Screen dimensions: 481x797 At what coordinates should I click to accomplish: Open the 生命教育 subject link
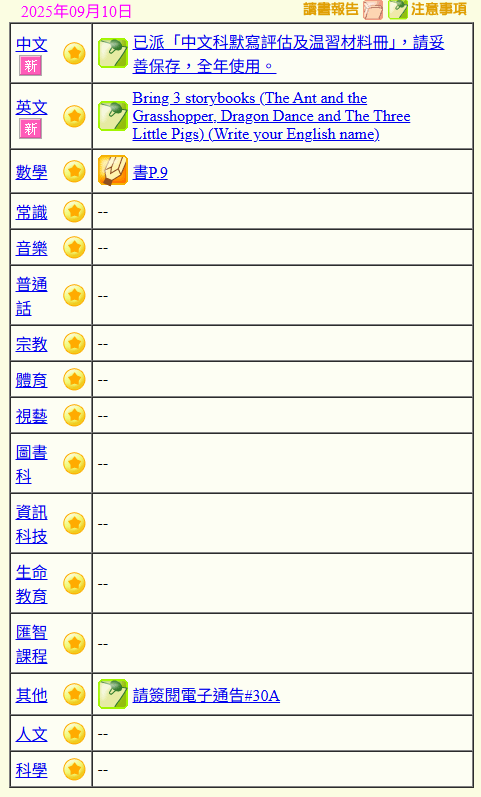(x=32, y=584)
